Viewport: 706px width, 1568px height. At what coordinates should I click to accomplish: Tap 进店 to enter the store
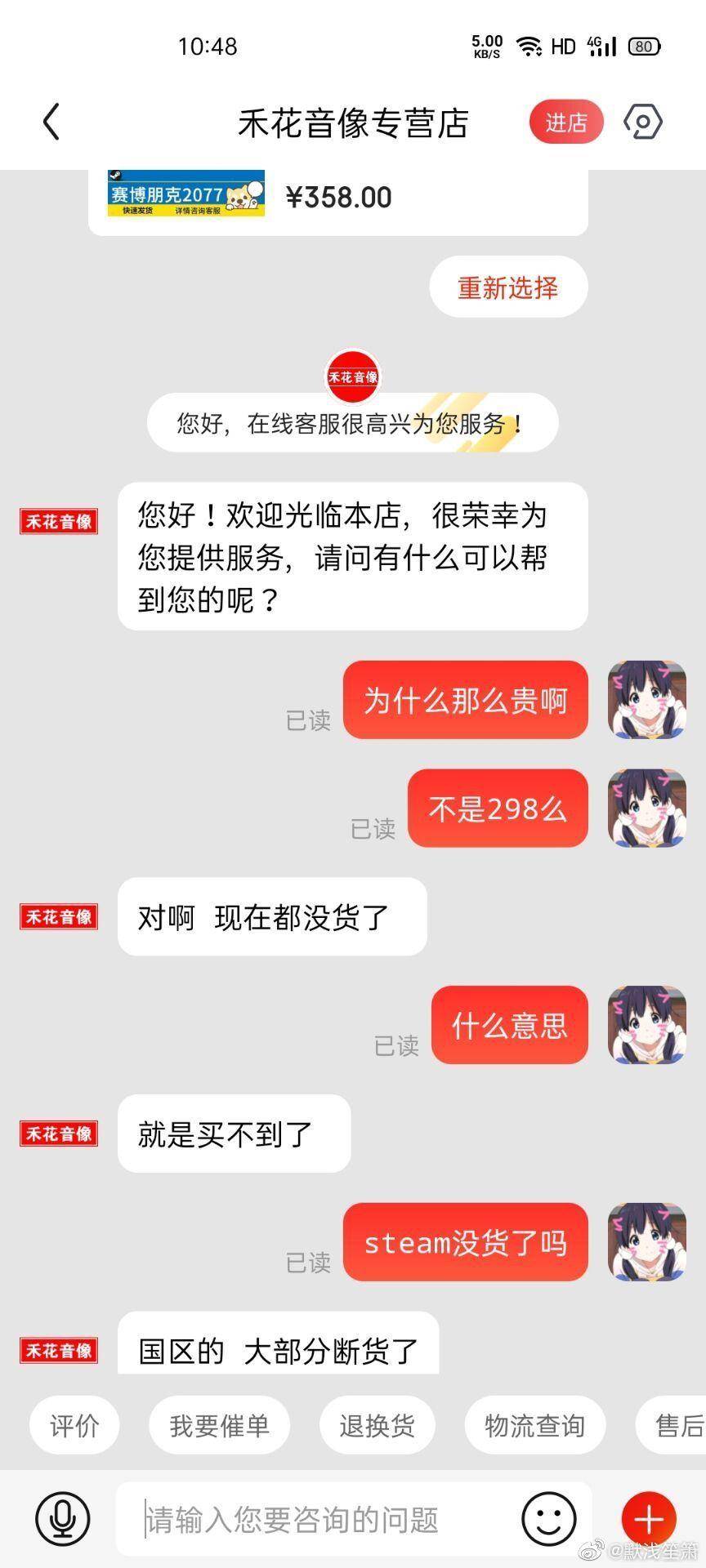565,122
